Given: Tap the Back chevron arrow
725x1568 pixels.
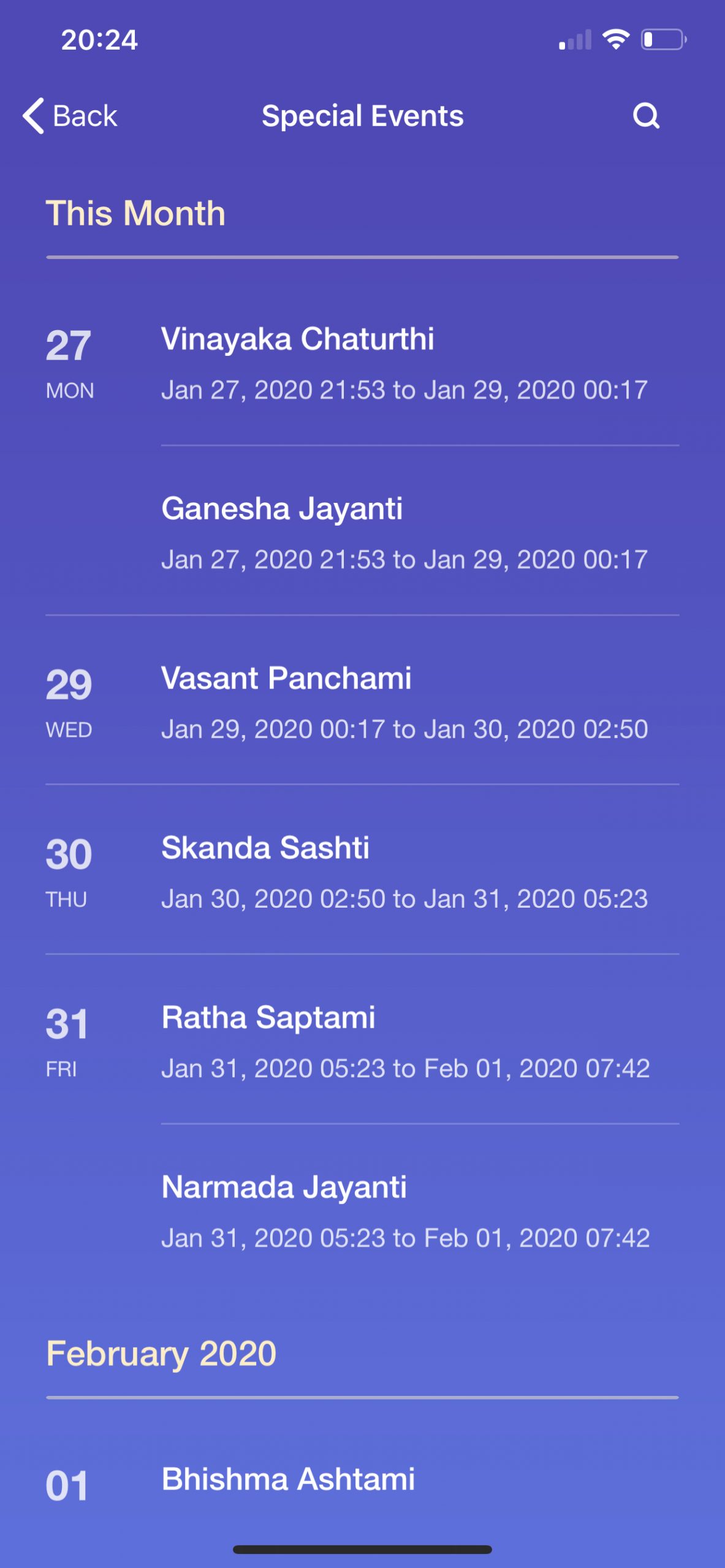Looking at the screenshot, I should 32,116.
